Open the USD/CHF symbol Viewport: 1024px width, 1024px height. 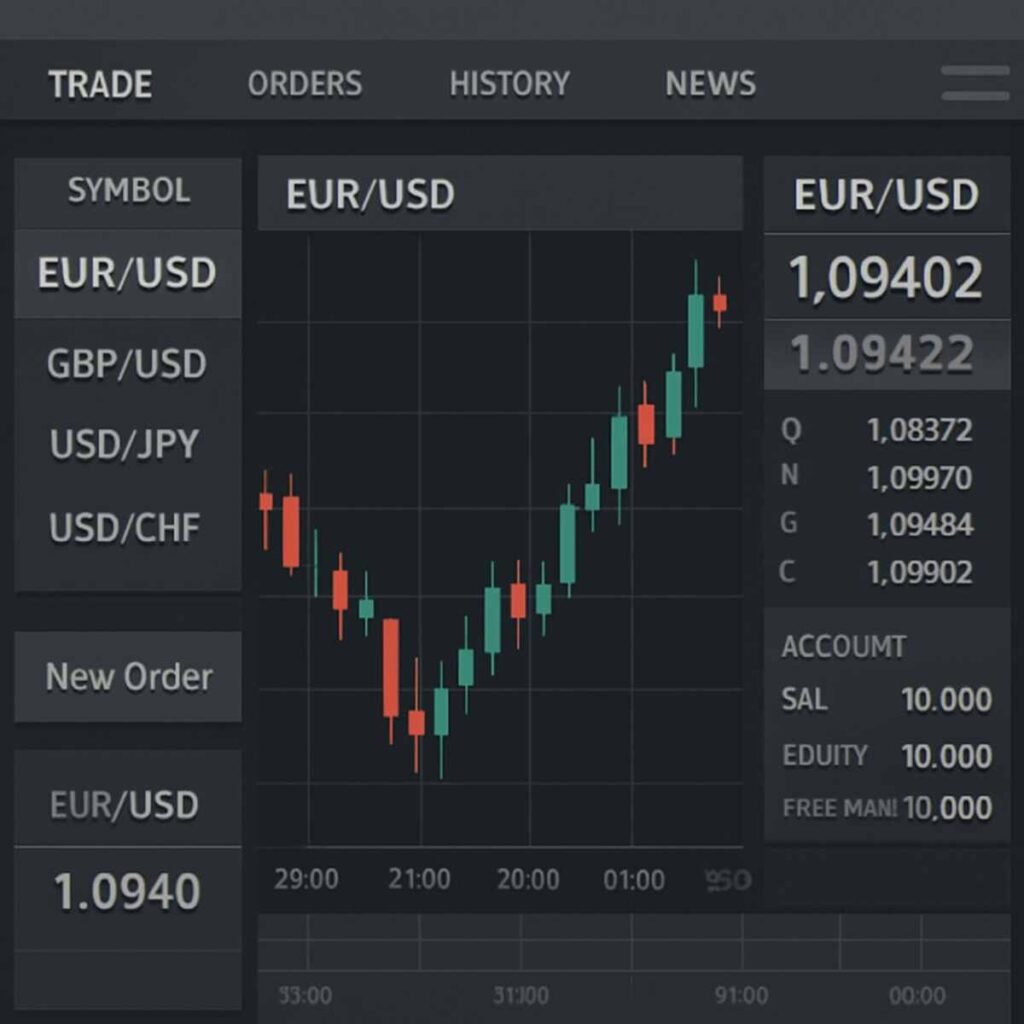tap(127, 527)
